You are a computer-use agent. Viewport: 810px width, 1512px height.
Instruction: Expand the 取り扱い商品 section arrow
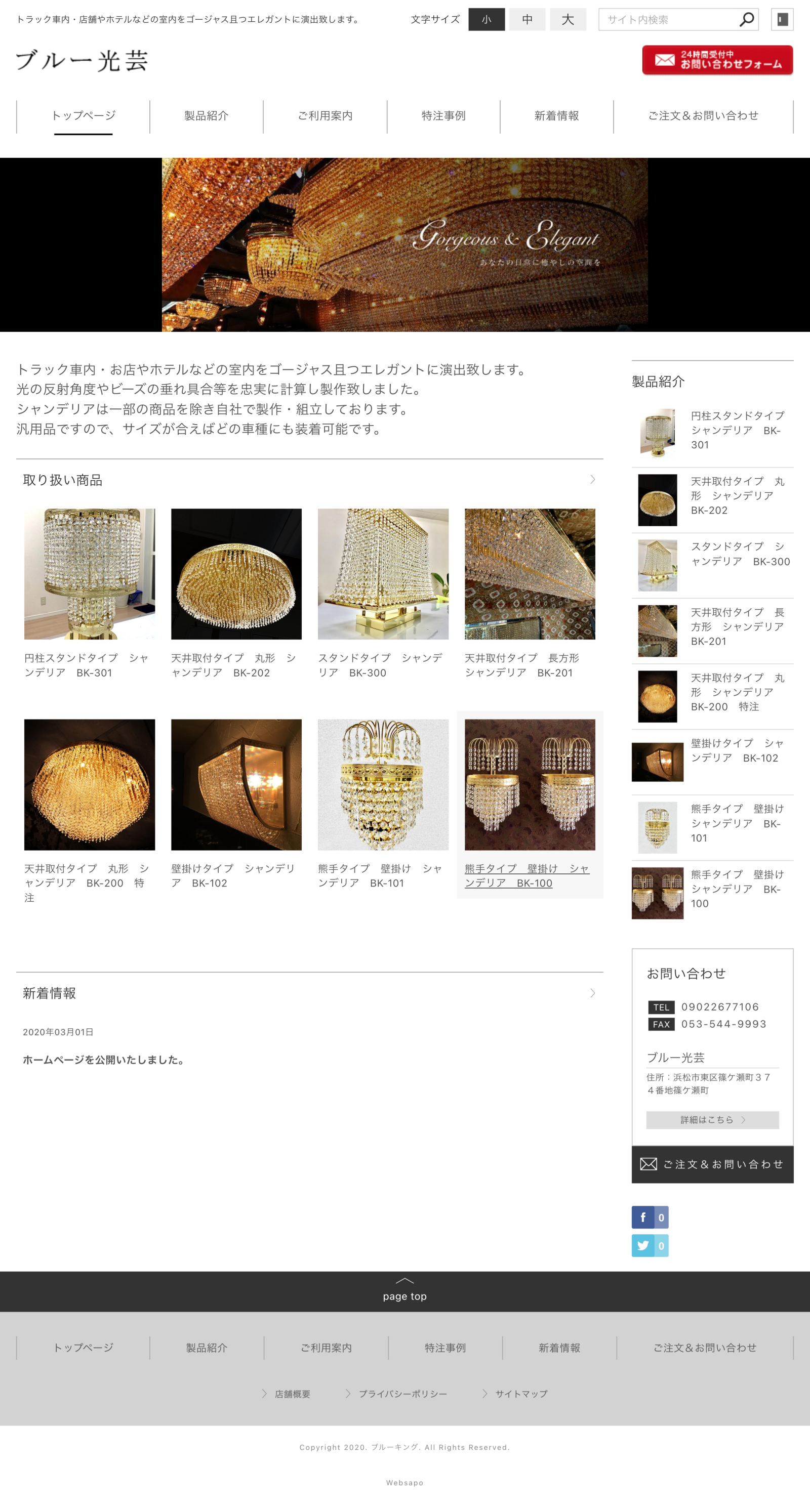pos(592,480)
